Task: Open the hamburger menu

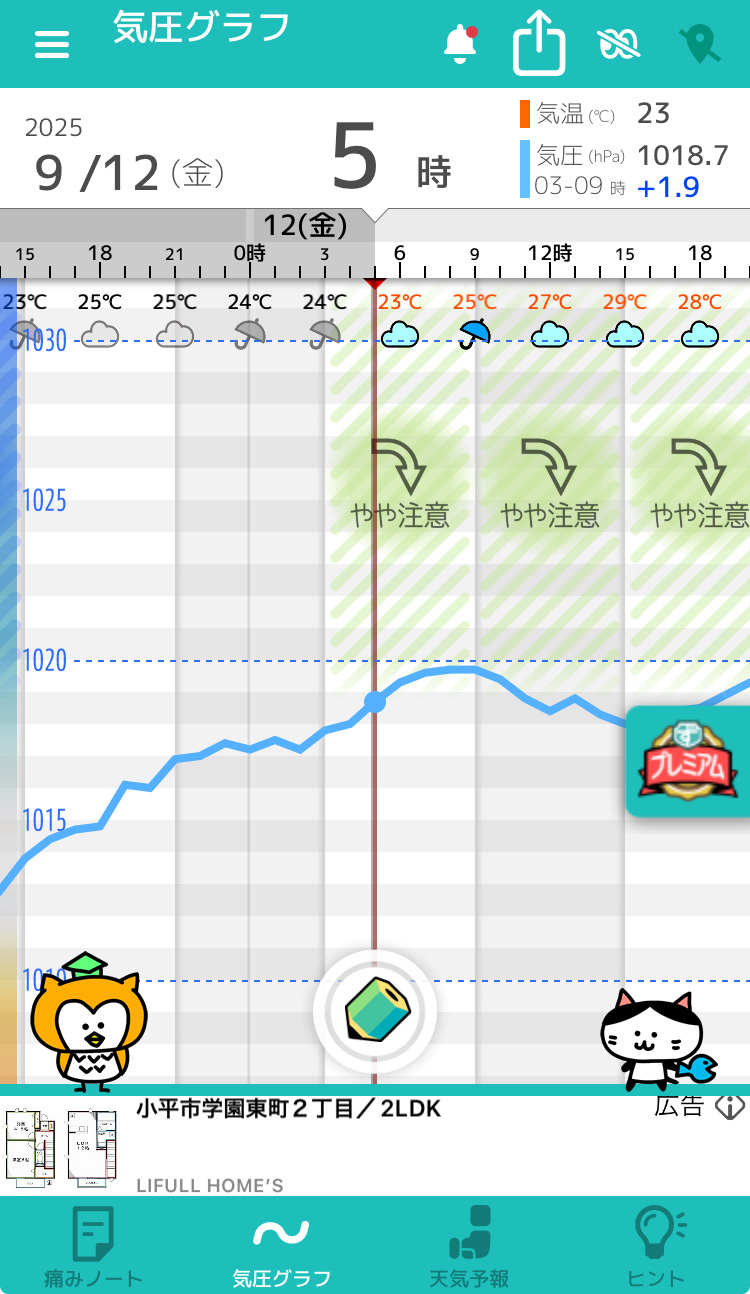Action: (x=52, y=44)
